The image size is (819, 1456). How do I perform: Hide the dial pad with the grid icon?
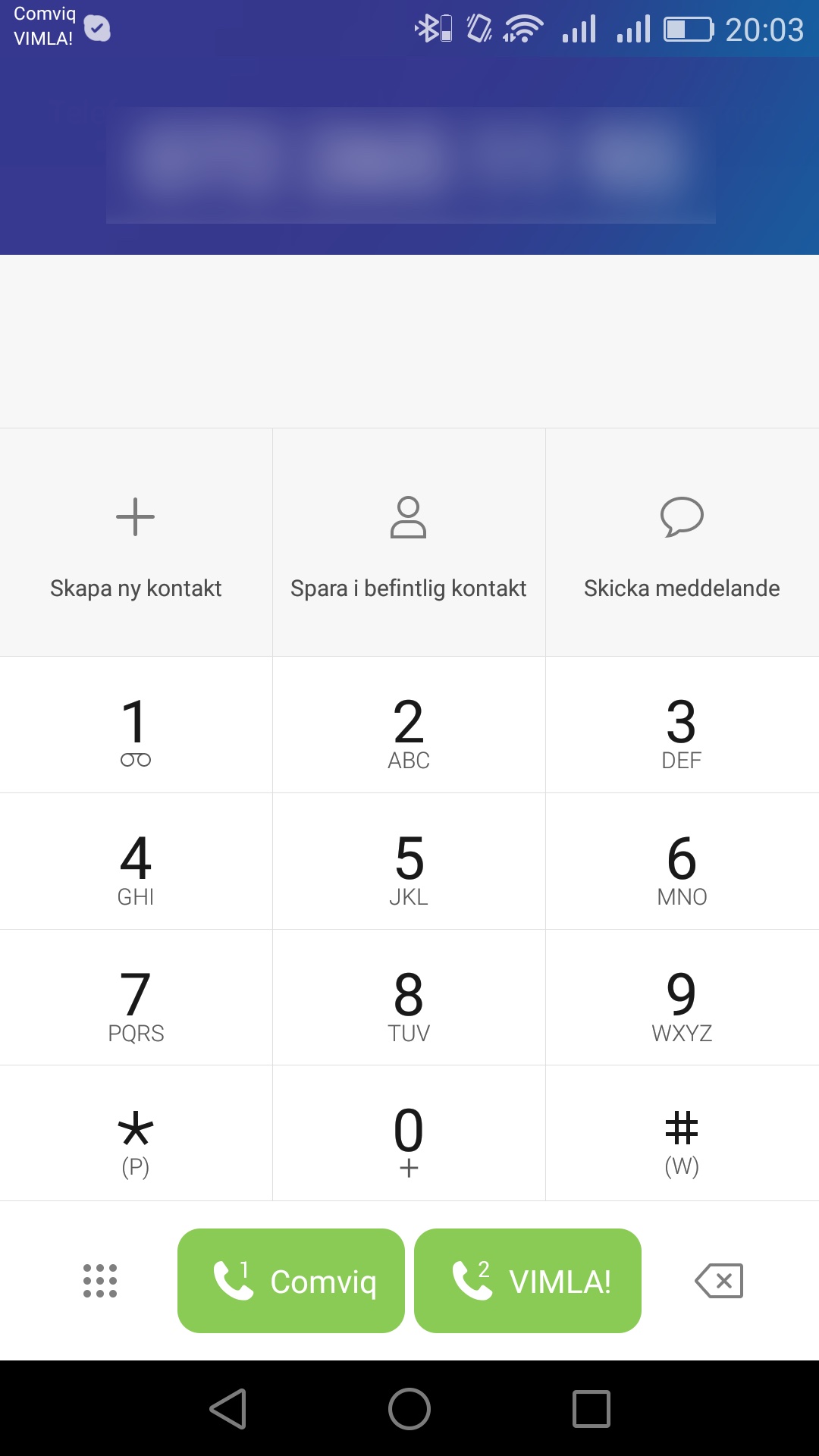tap(100, 1281)
